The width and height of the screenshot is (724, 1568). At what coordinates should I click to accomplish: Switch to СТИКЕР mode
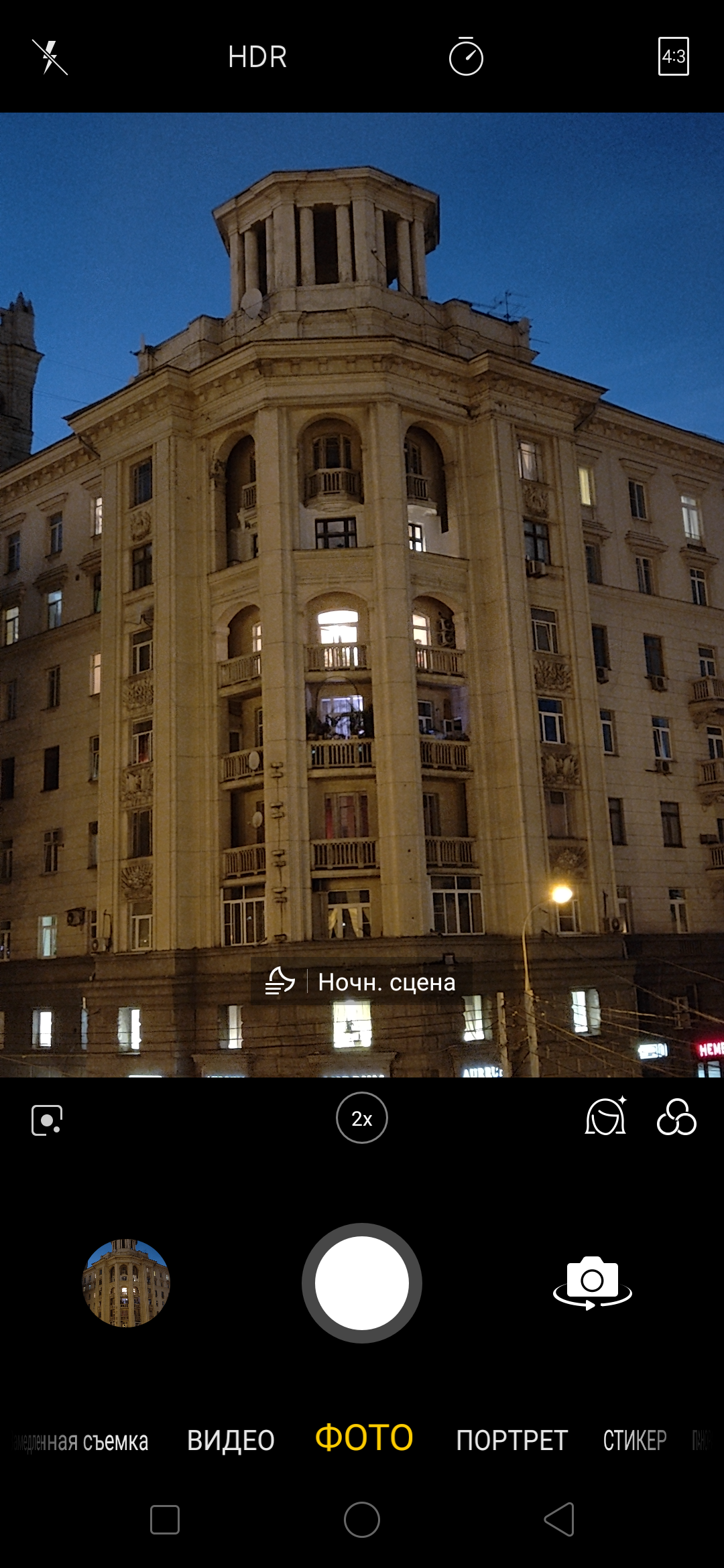pyautogui.click(x=635, y=1441)
